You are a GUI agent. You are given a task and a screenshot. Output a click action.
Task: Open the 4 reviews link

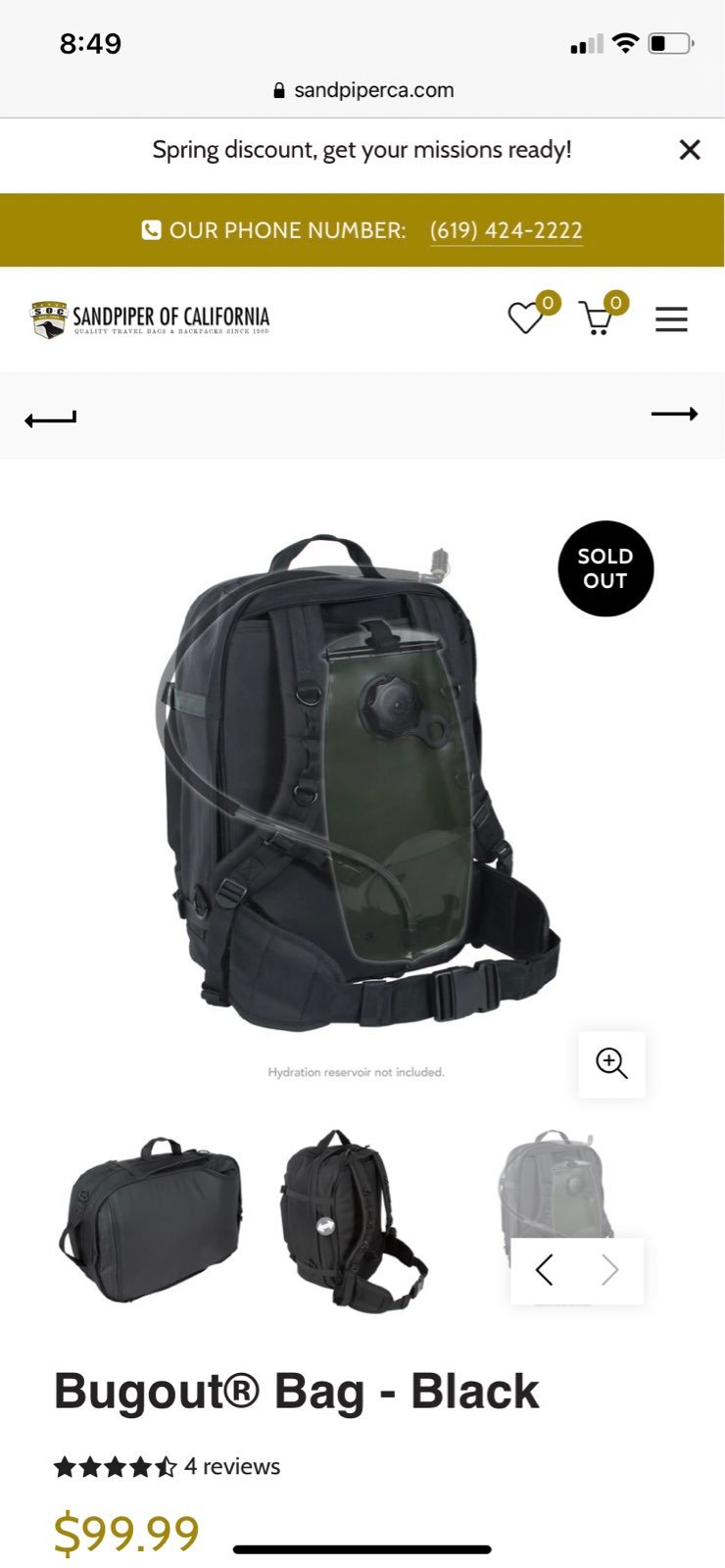(232, 1466)
